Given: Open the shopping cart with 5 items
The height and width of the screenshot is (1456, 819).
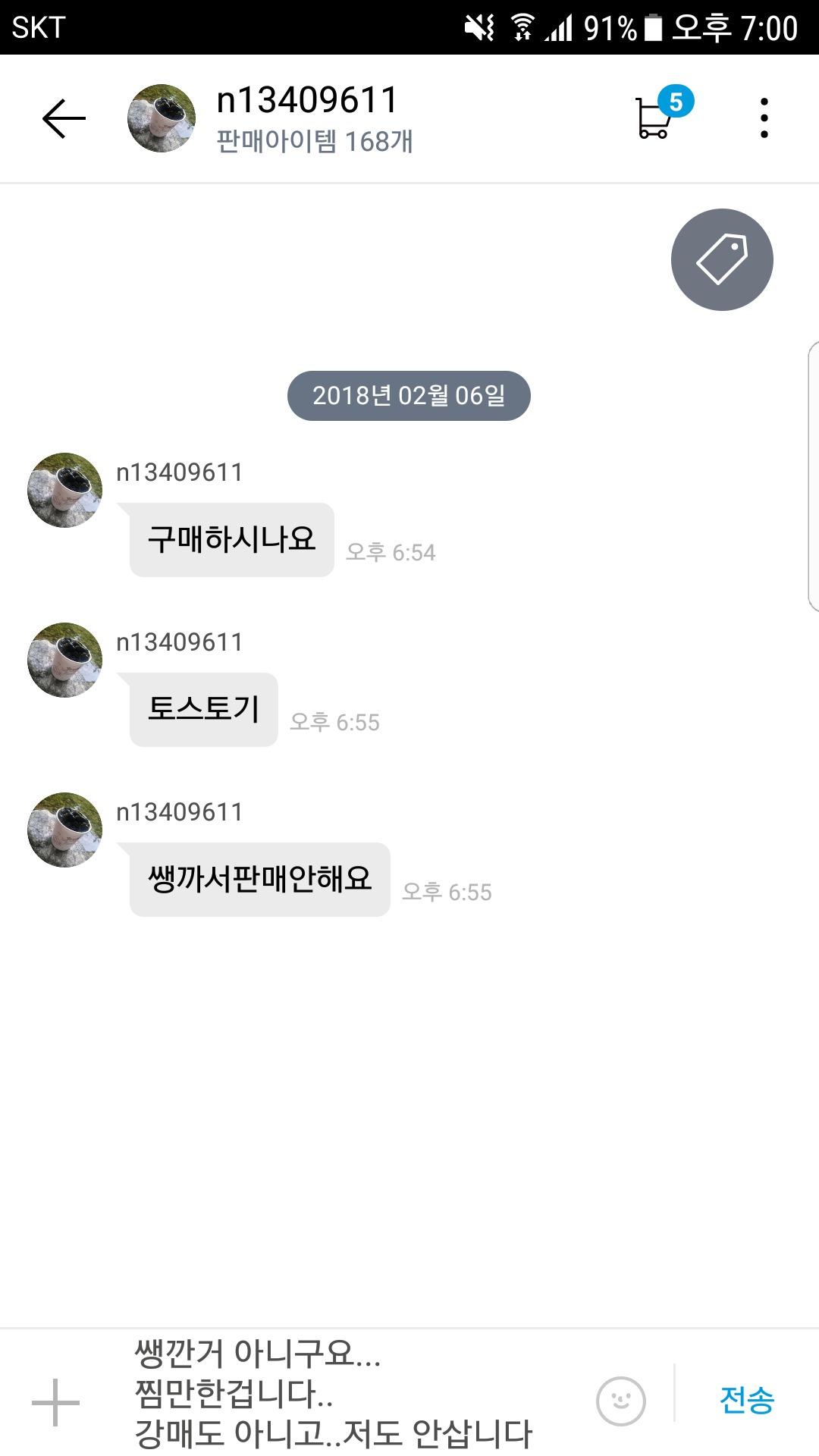Looking at the screenshot, I should (x=656, y=118).
